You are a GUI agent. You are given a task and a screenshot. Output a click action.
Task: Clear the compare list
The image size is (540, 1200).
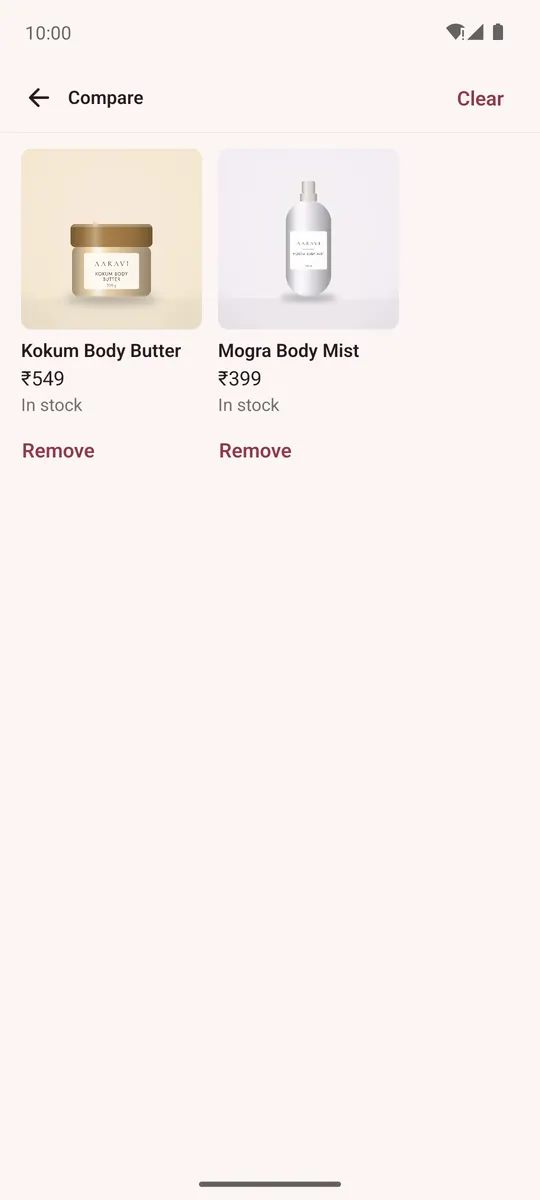[480, 98]
